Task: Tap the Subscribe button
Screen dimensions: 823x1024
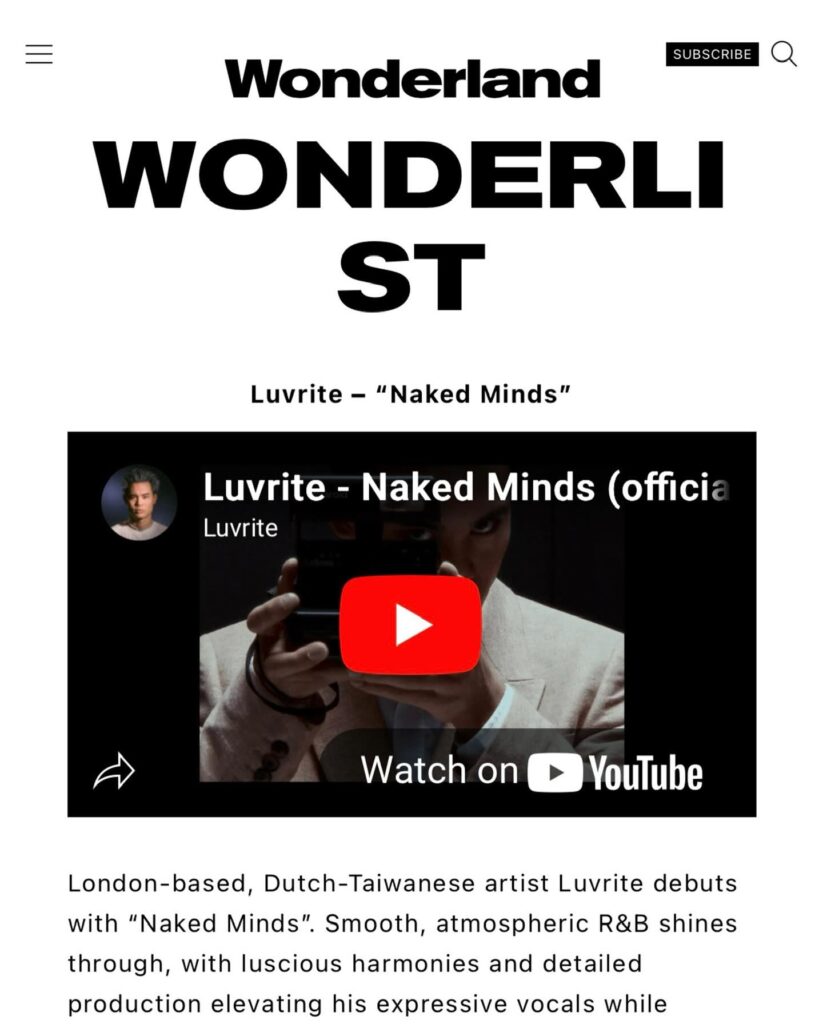Action: pyautogui.click(x=712, y=54)
